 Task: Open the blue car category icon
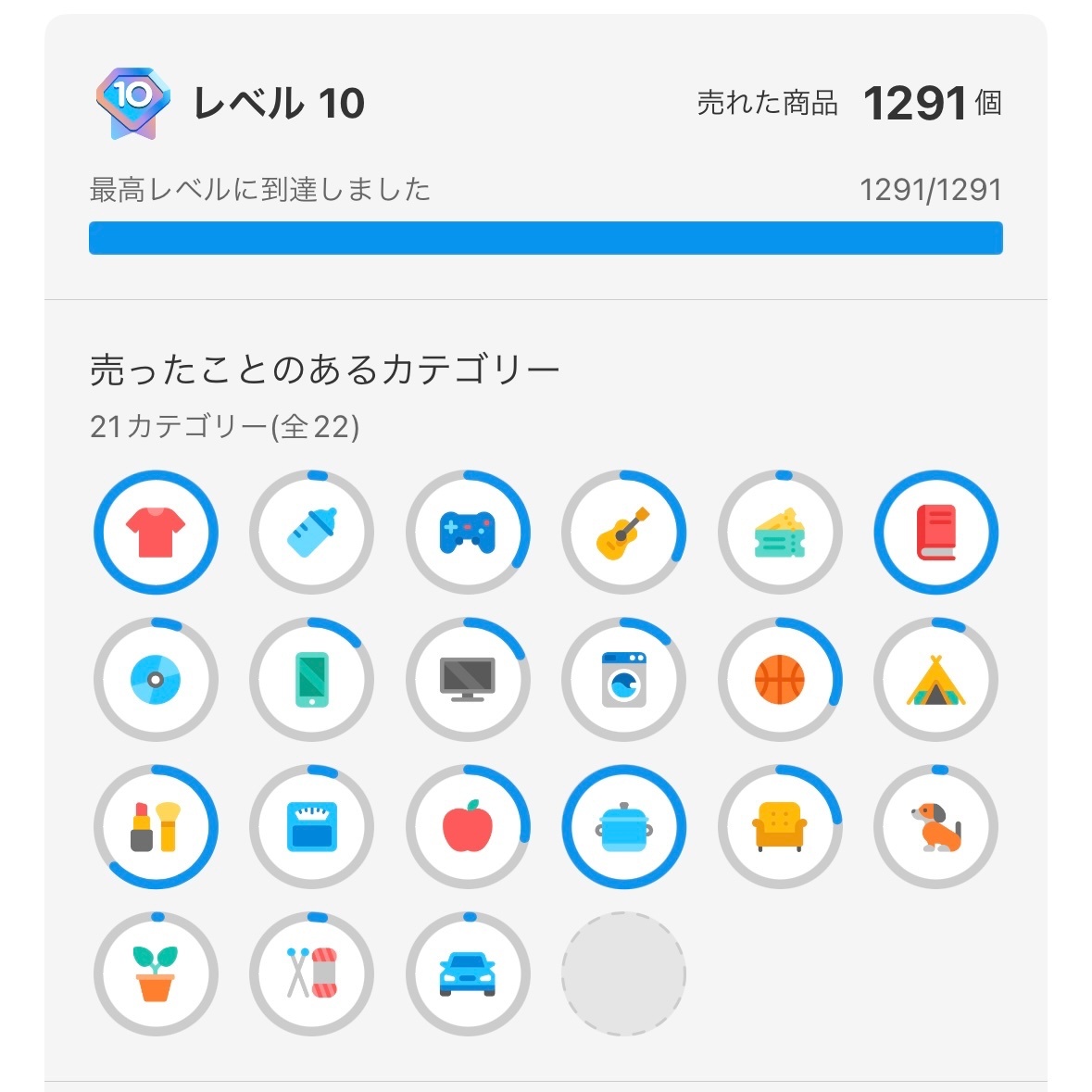pyautogui.click(x=468, y=974)
